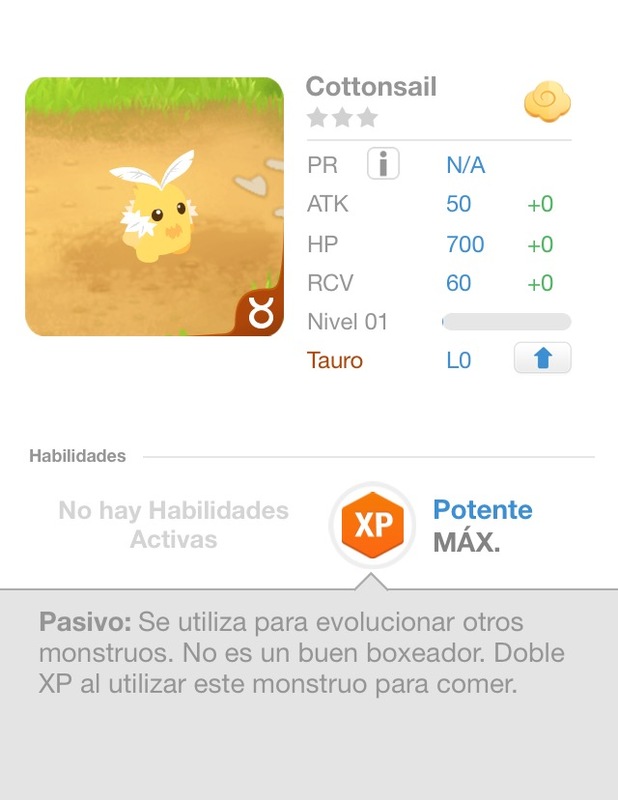Select the XP Potente passive skill badge

[372, 526]
